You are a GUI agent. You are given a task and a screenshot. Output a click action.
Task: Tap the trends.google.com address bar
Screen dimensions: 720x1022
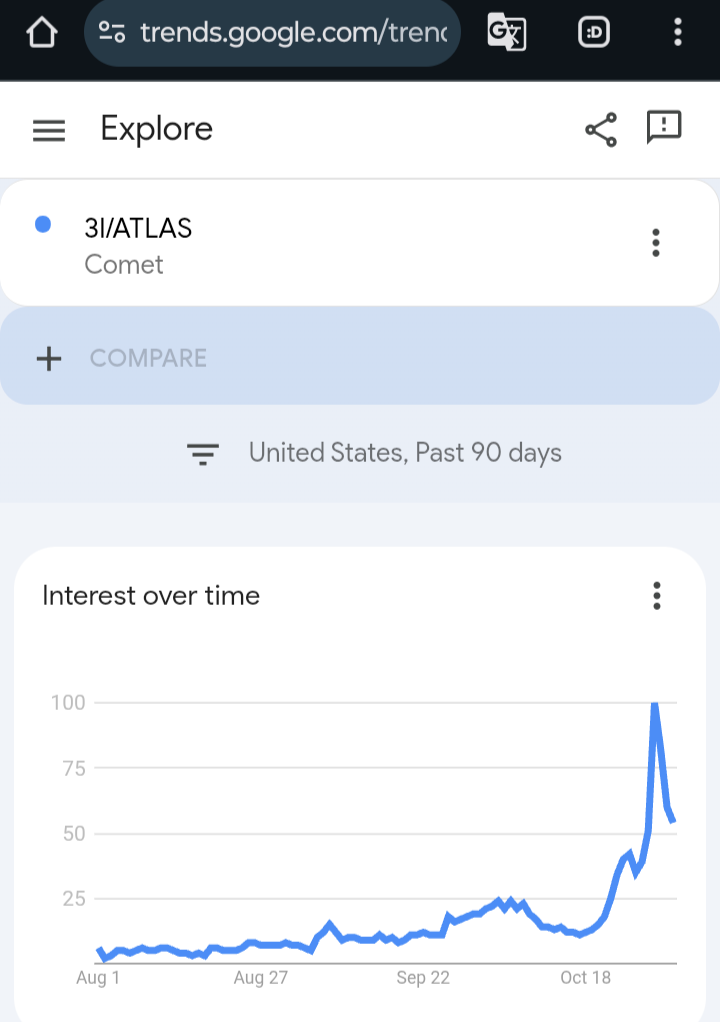[x=272, y=32]
